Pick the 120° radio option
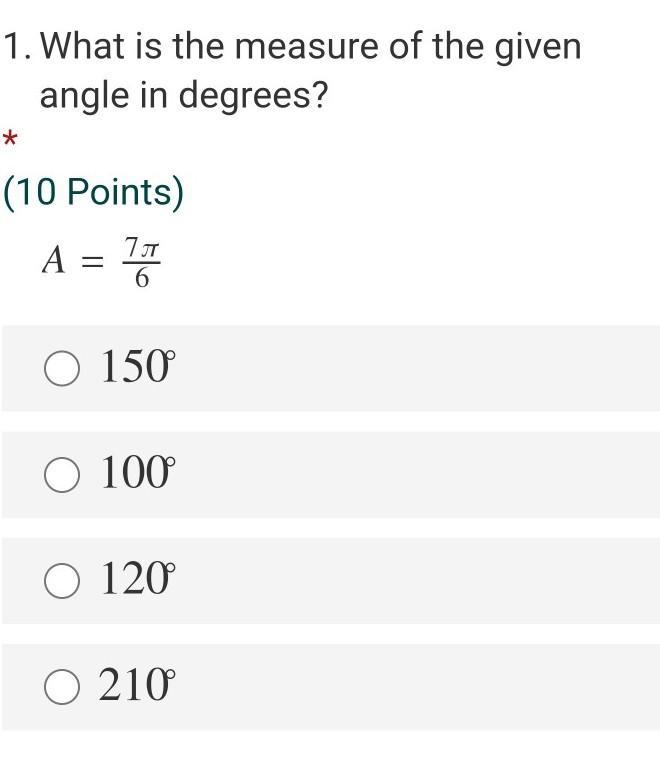 [x=62, y=580]
